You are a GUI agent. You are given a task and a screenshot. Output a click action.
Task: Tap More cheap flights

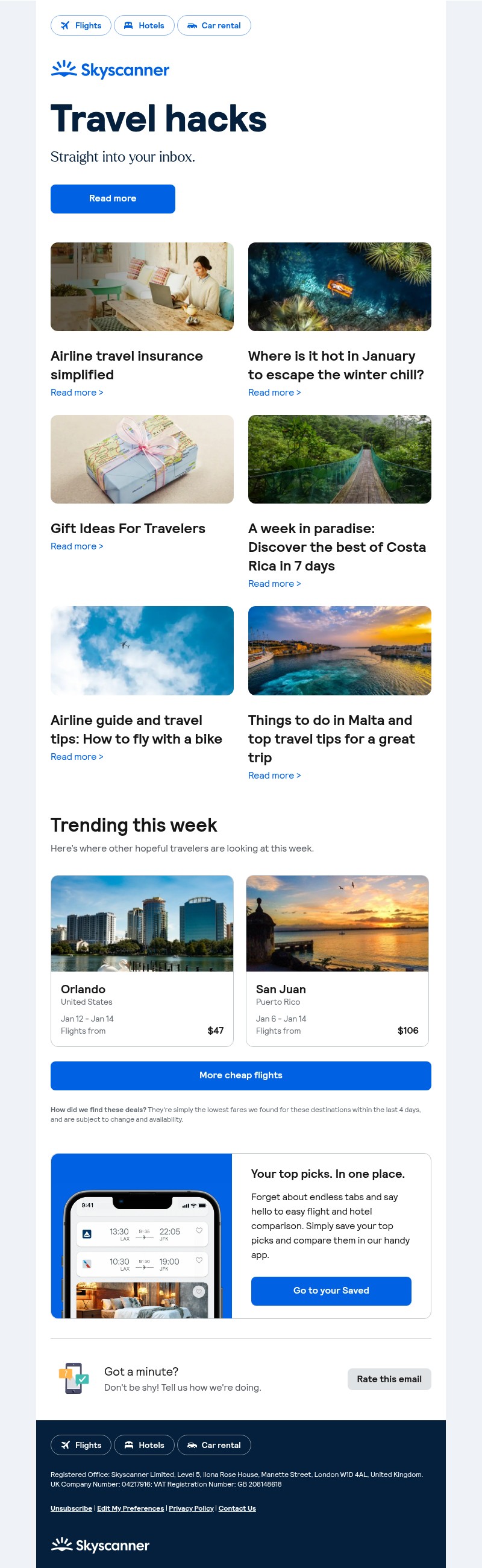[x=240, y=1075]
